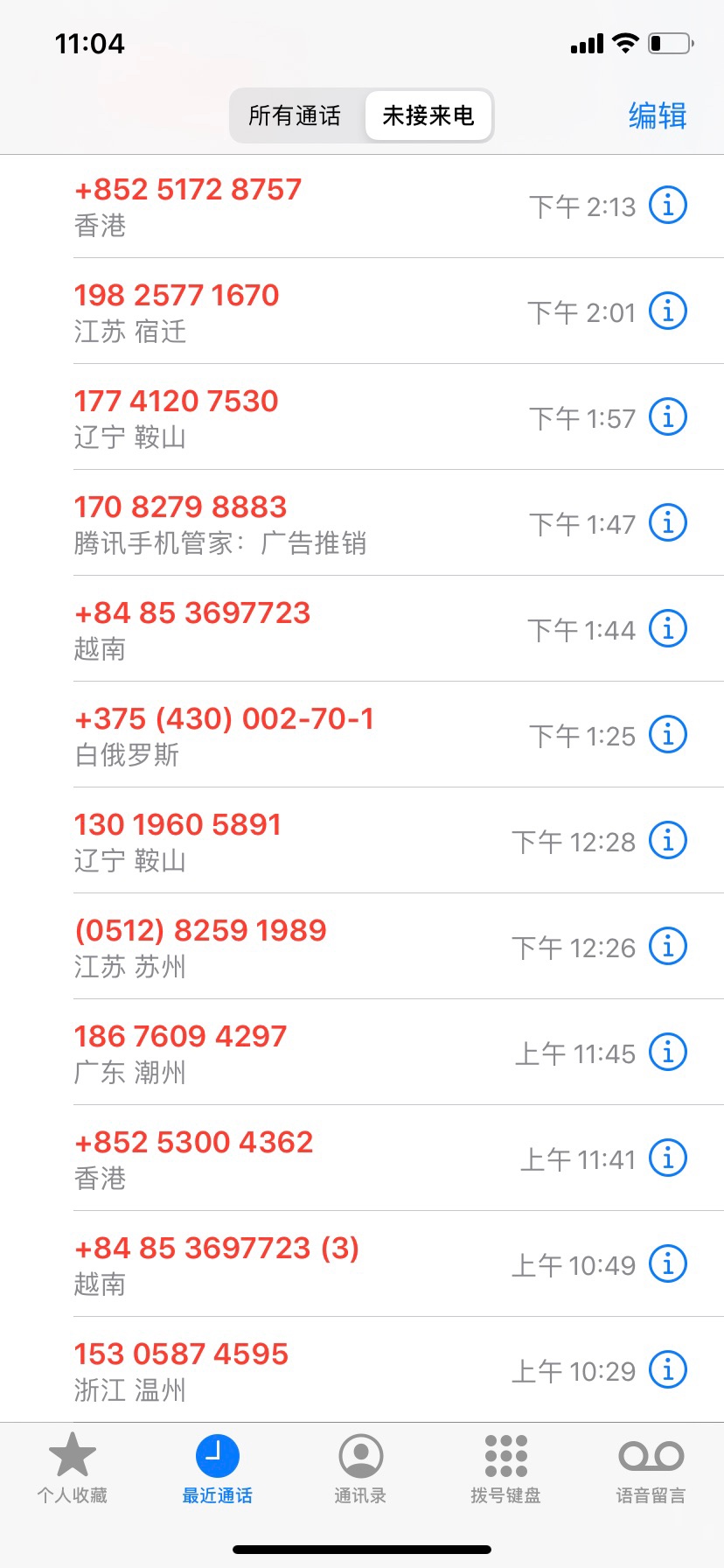
Task: Tap the 编辑 button
Action: pos(658,115)
